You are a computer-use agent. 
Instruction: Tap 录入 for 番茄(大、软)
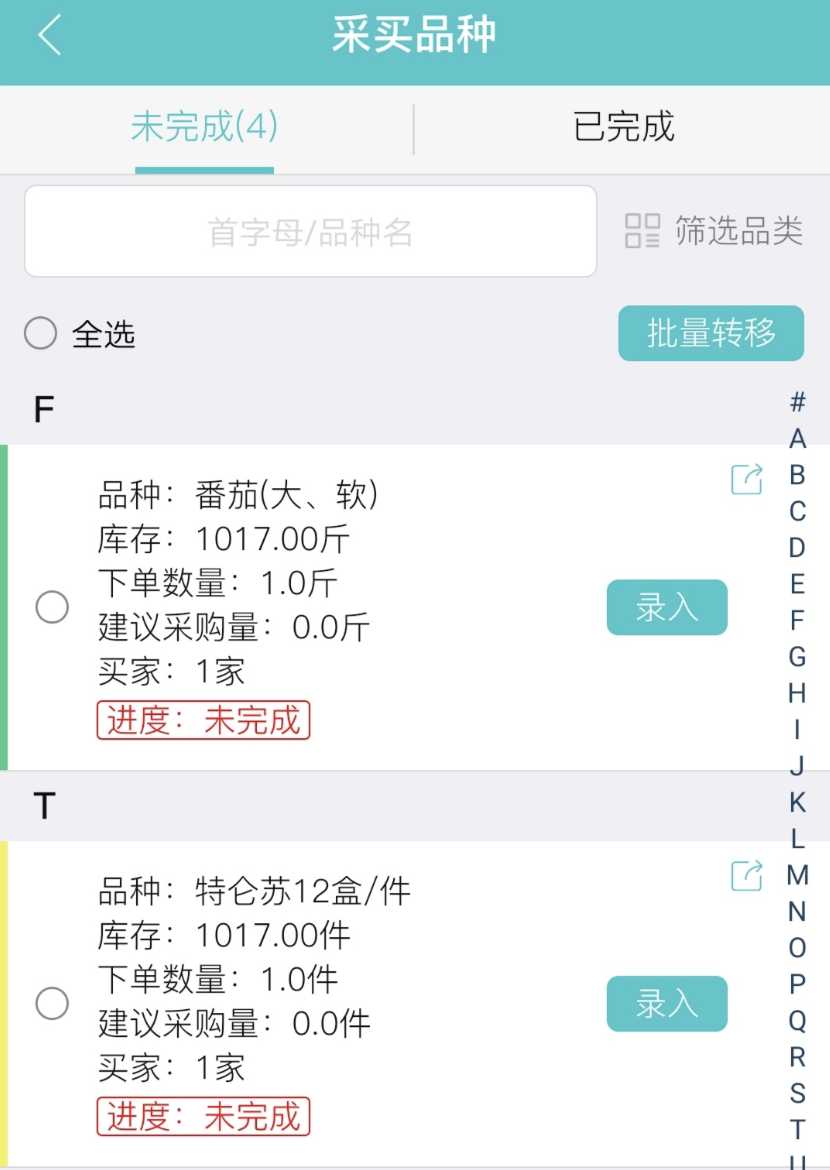tap(666, 607)
